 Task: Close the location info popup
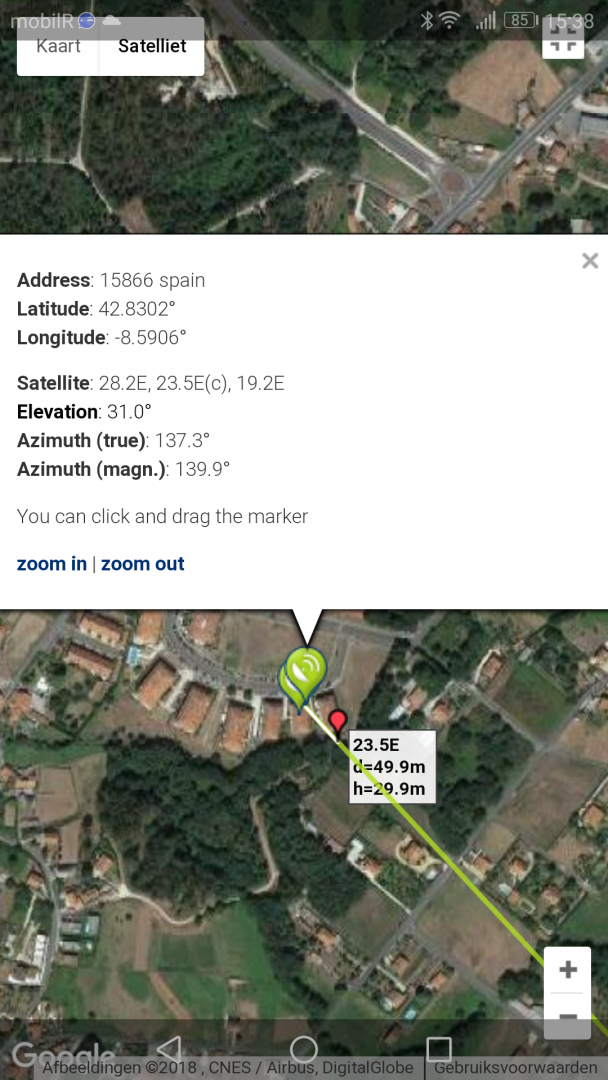tap(590, 261)
